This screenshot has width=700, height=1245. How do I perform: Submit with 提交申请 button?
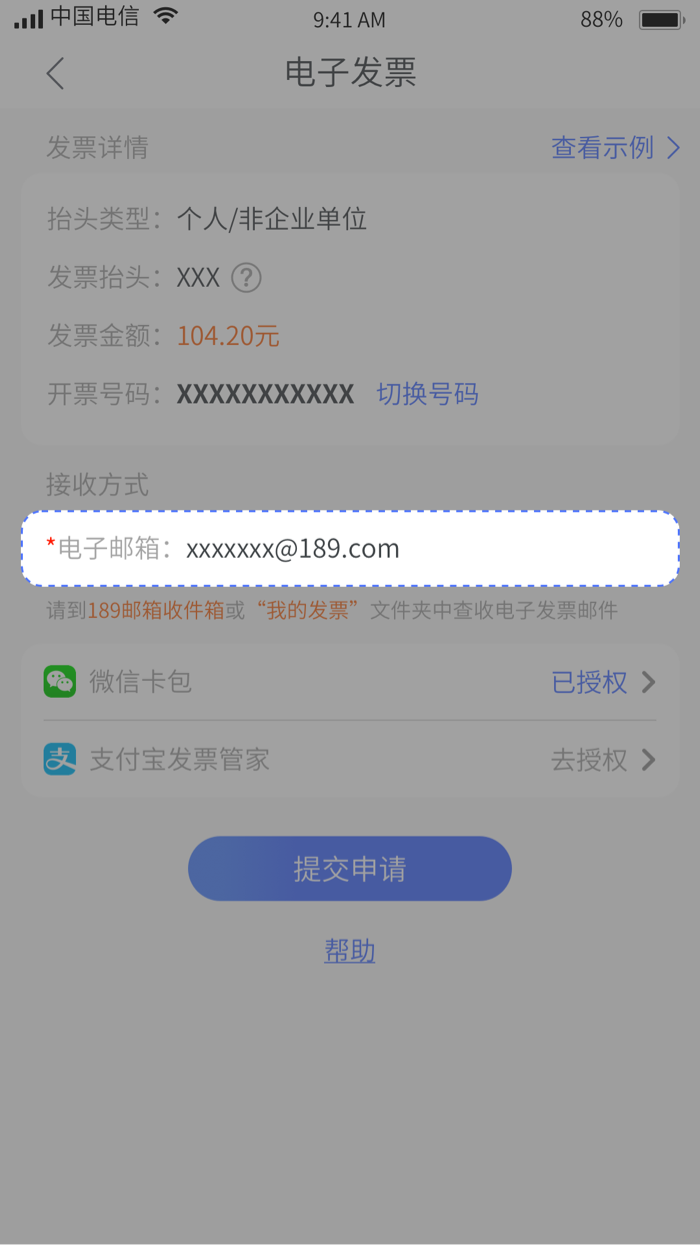[x=350, y=868]
